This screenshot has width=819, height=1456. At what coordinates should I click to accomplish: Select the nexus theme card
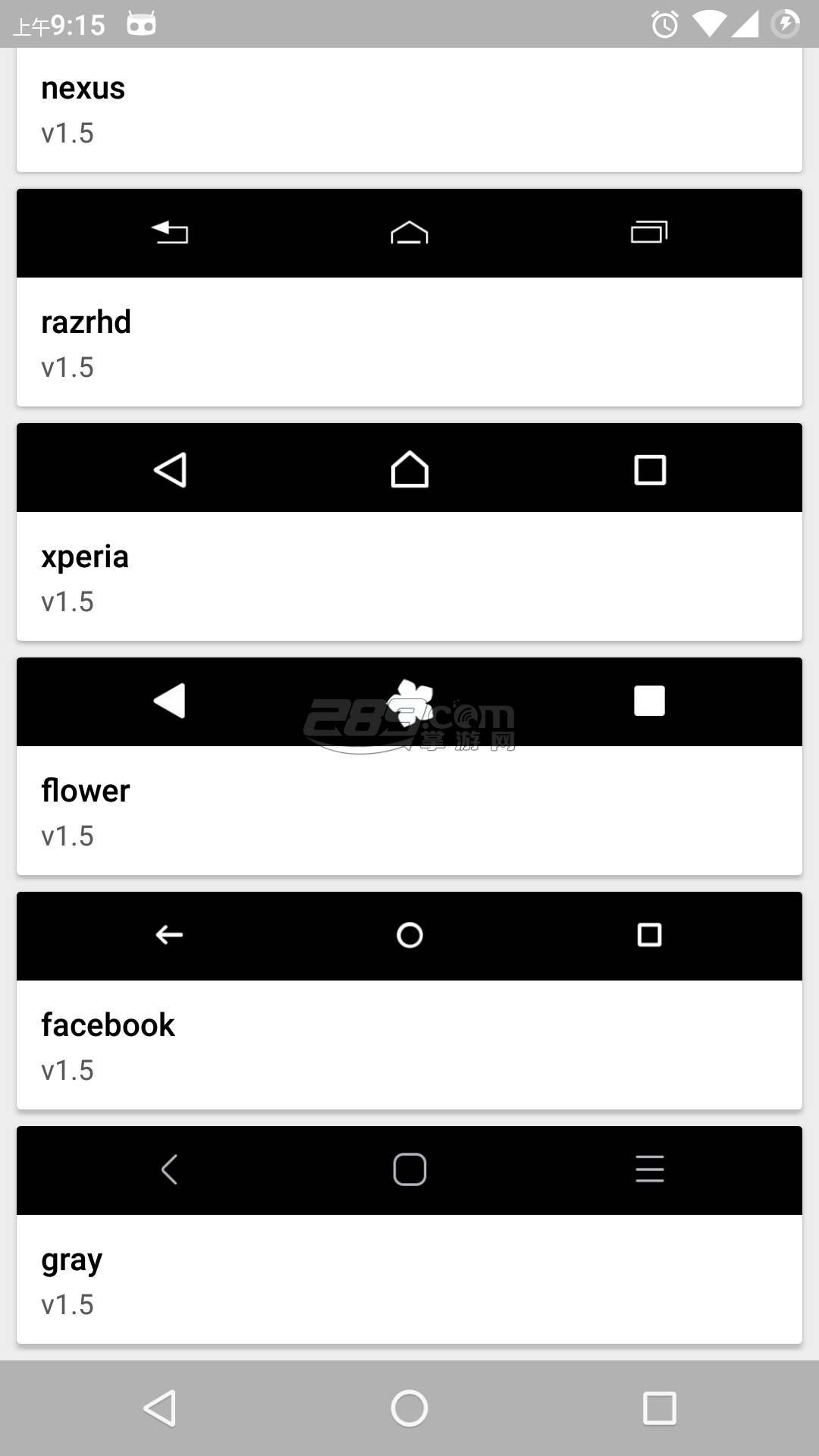point(409,110)
